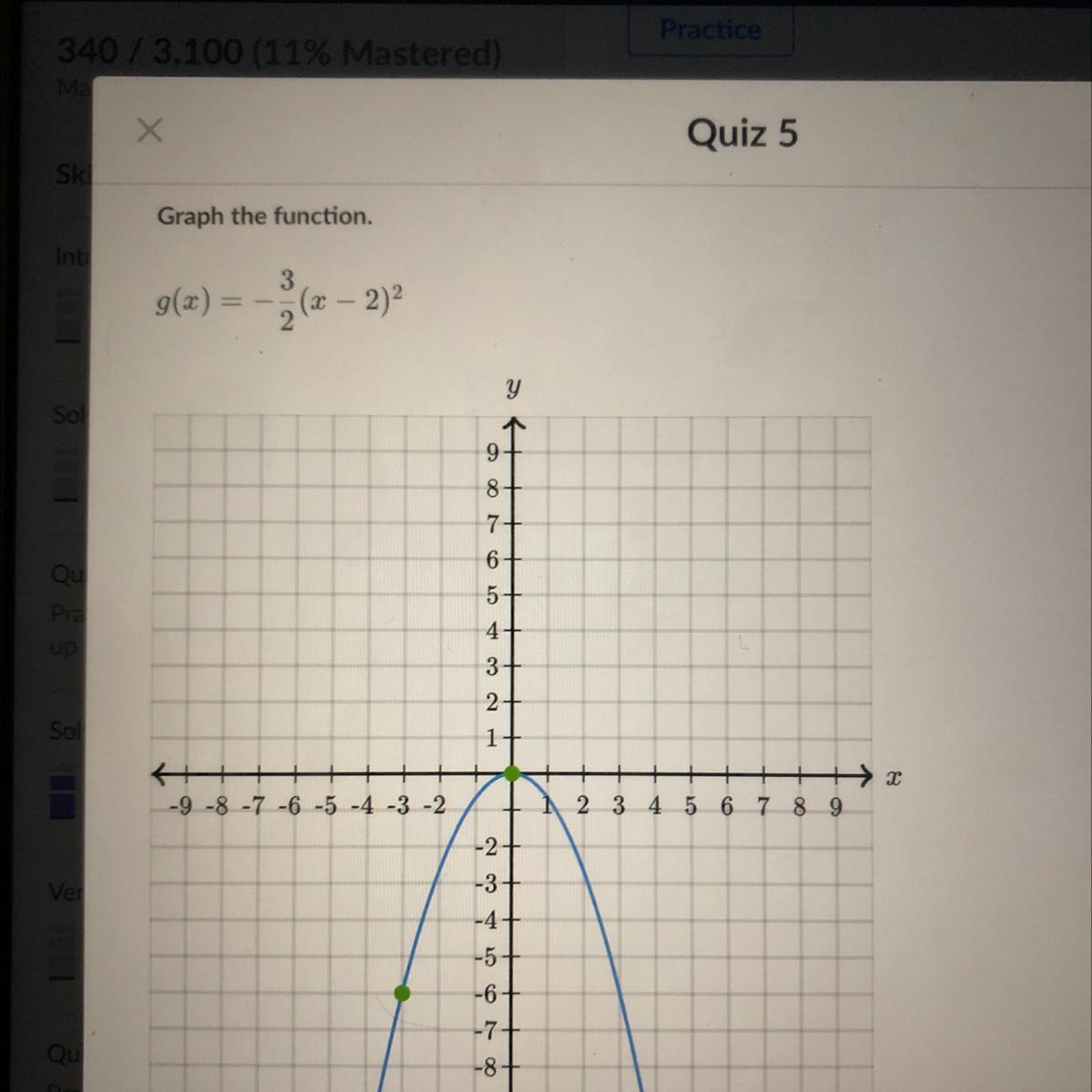Select the green vertex point at origin
The height and width of the screenshot is (1092, 1092).
pos(512,773)
